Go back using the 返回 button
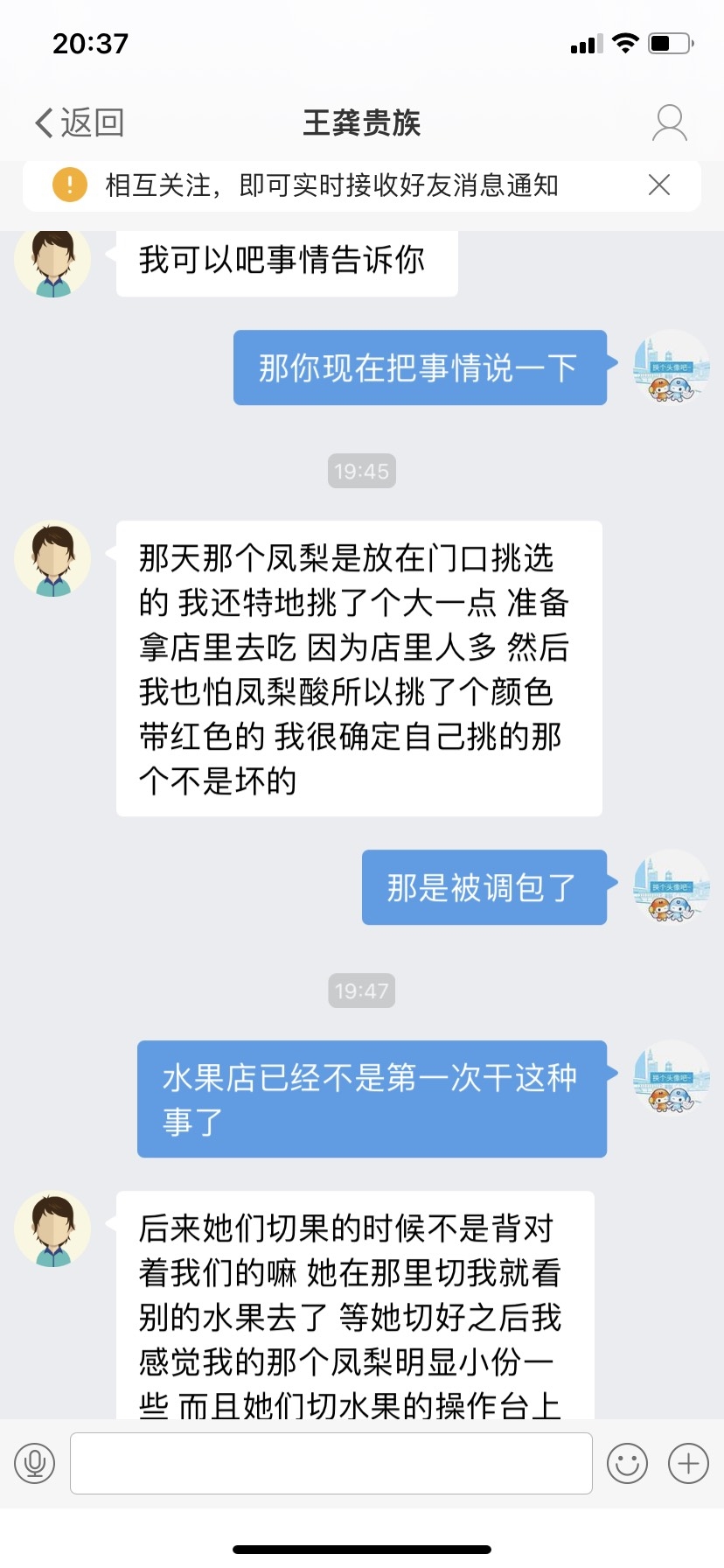Viewport: 724px width, 1568px height. [79, 122]
